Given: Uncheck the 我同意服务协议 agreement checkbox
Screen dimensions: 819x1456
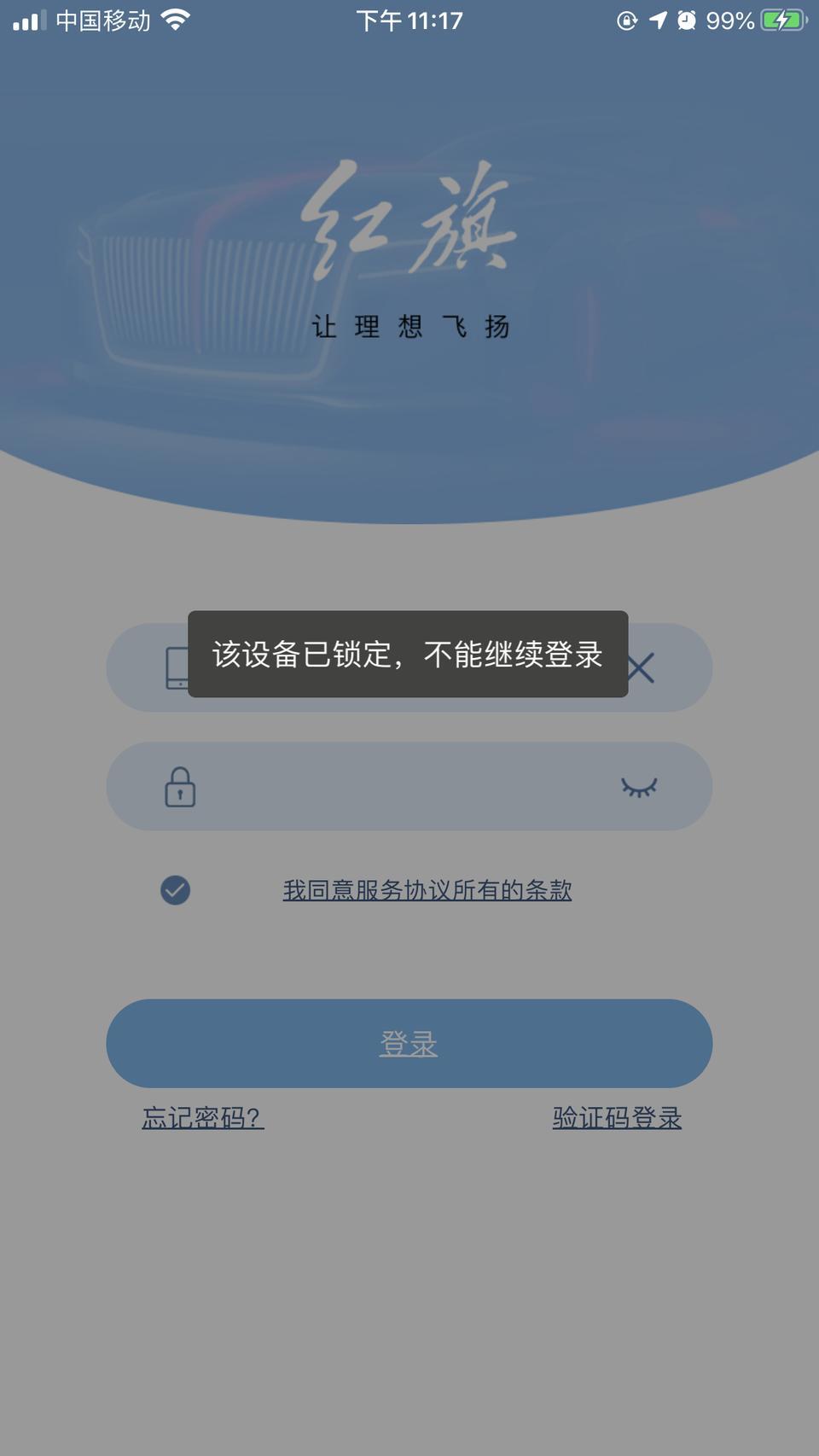Looking at the screenshot, I should (175, 890).
